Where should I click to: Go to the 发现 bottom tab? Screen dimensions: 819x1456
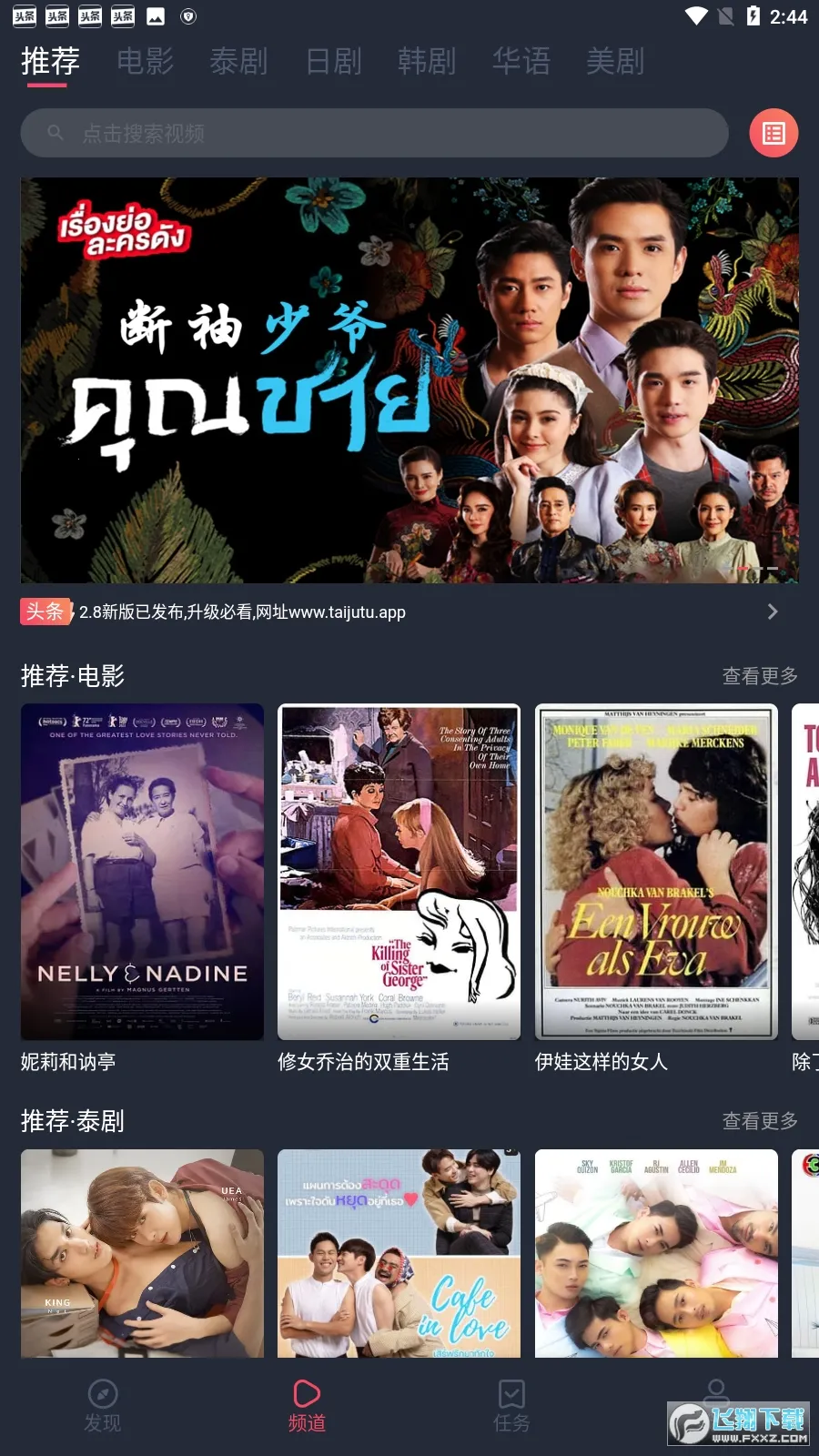[x=102, y=1406]
